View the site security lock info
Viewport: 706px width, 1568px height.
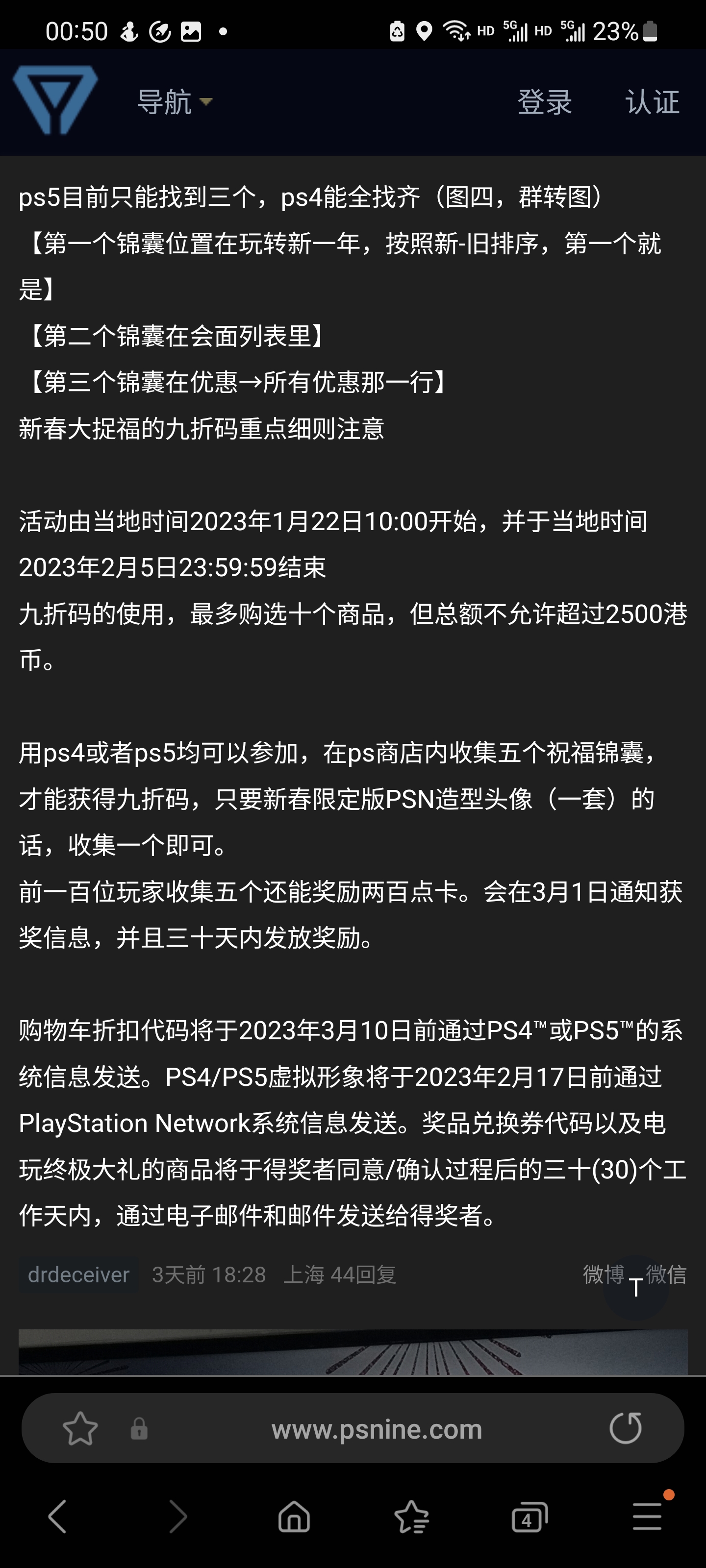click(139, 1429)
